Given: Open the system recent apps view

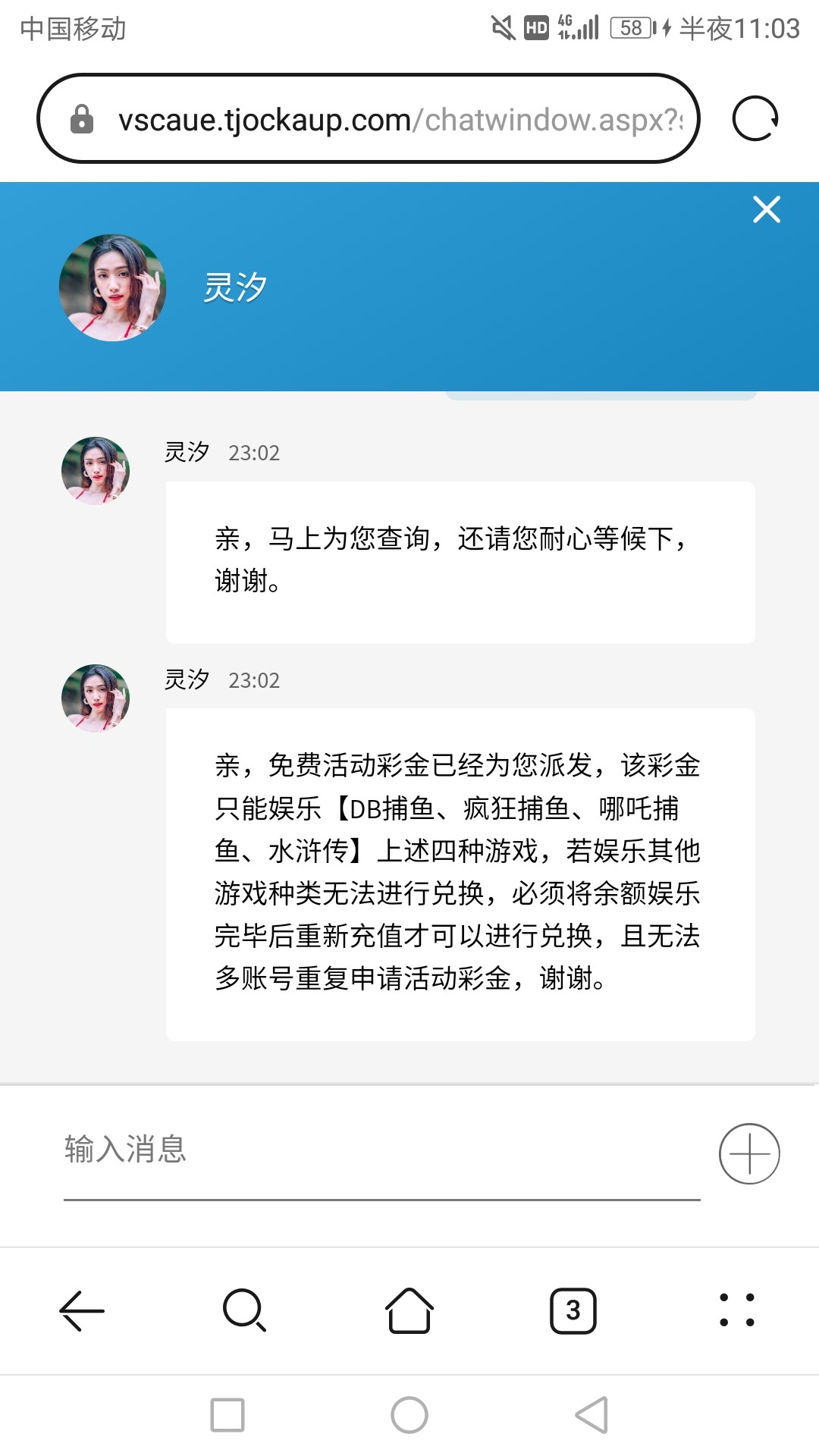Looking at the screenshot, I should tap(227, 1415).
